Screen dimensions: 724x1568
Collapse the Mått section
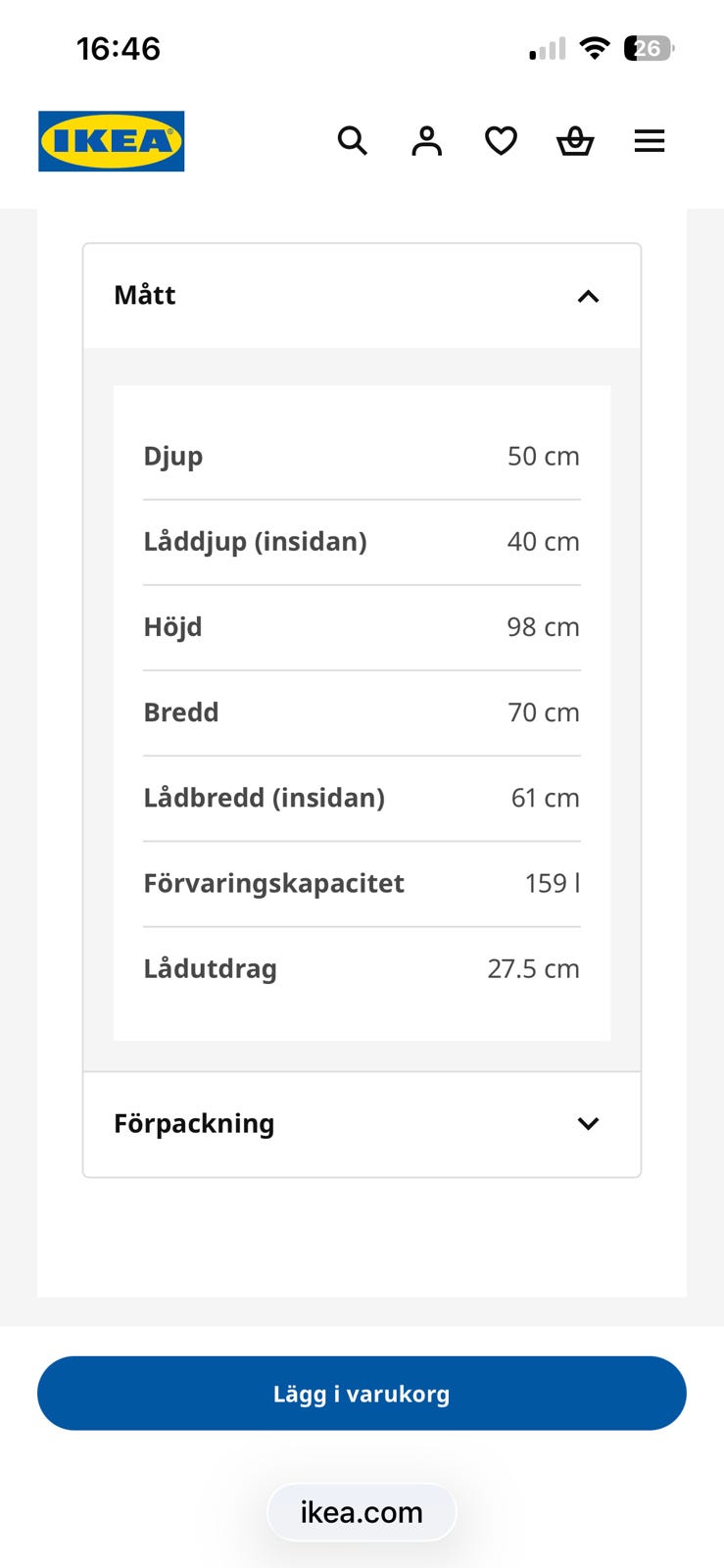point(362,296)
